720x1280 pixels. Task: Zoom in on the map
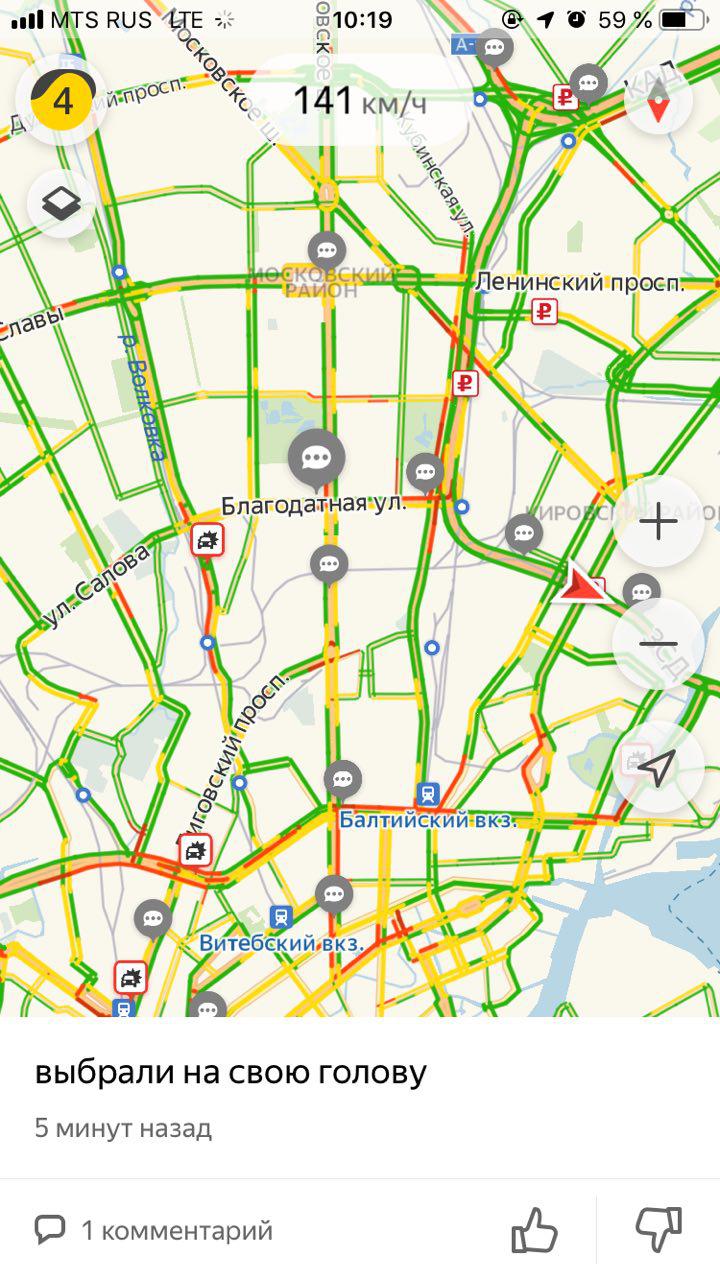click(658, 522)
